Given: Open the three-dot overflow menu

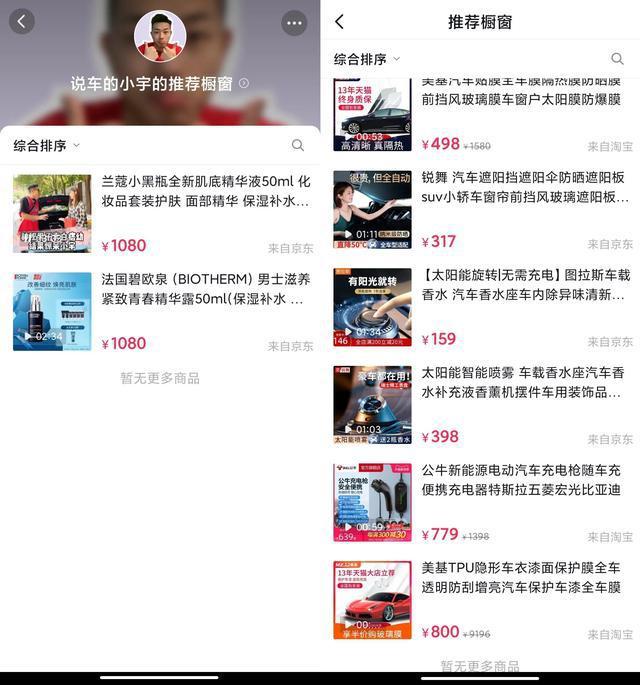Looking at the screenshot, I should pos(294,23).
